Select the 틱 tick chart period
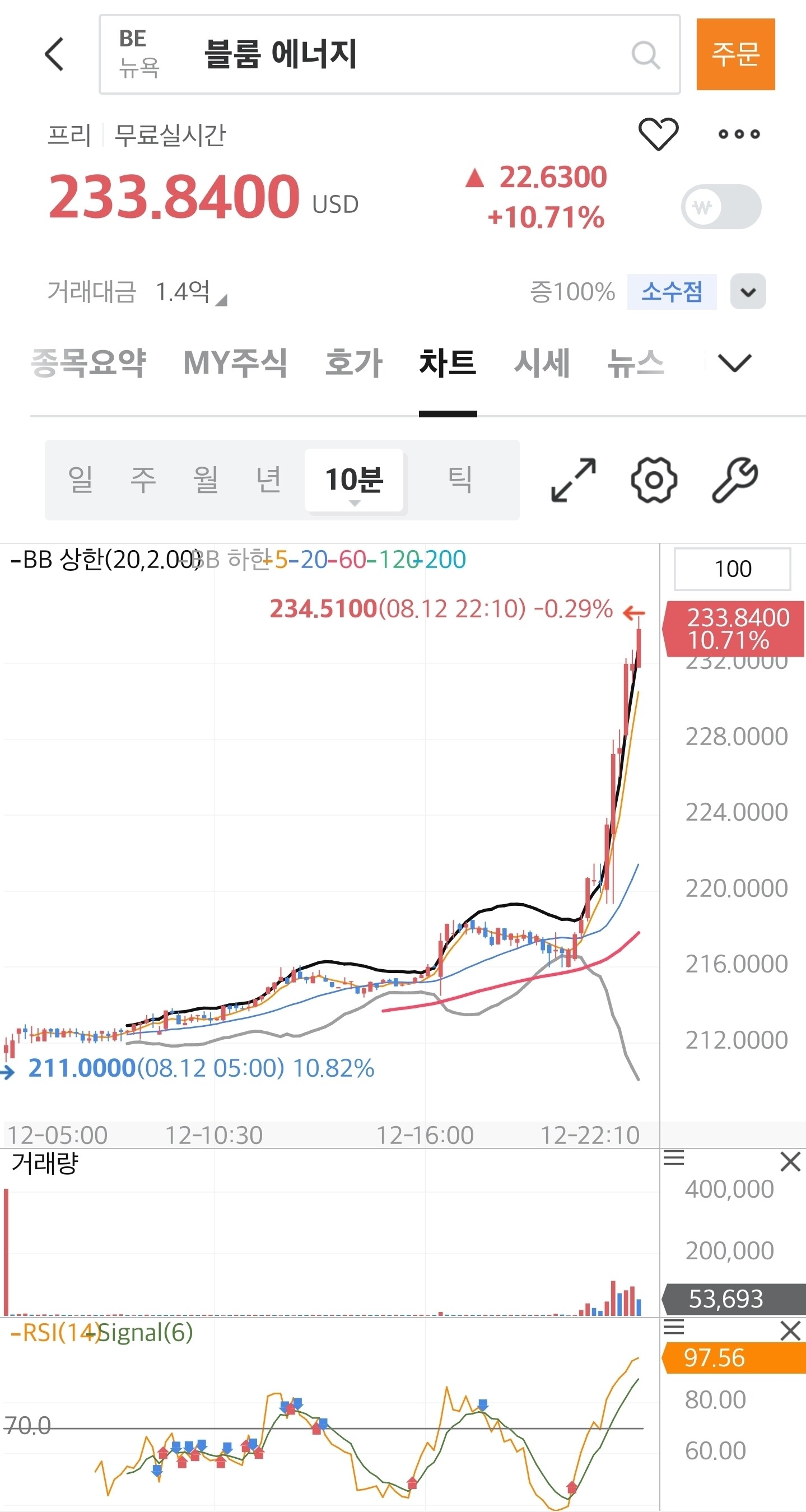806x1512 pixels. (x=460, y=480)
